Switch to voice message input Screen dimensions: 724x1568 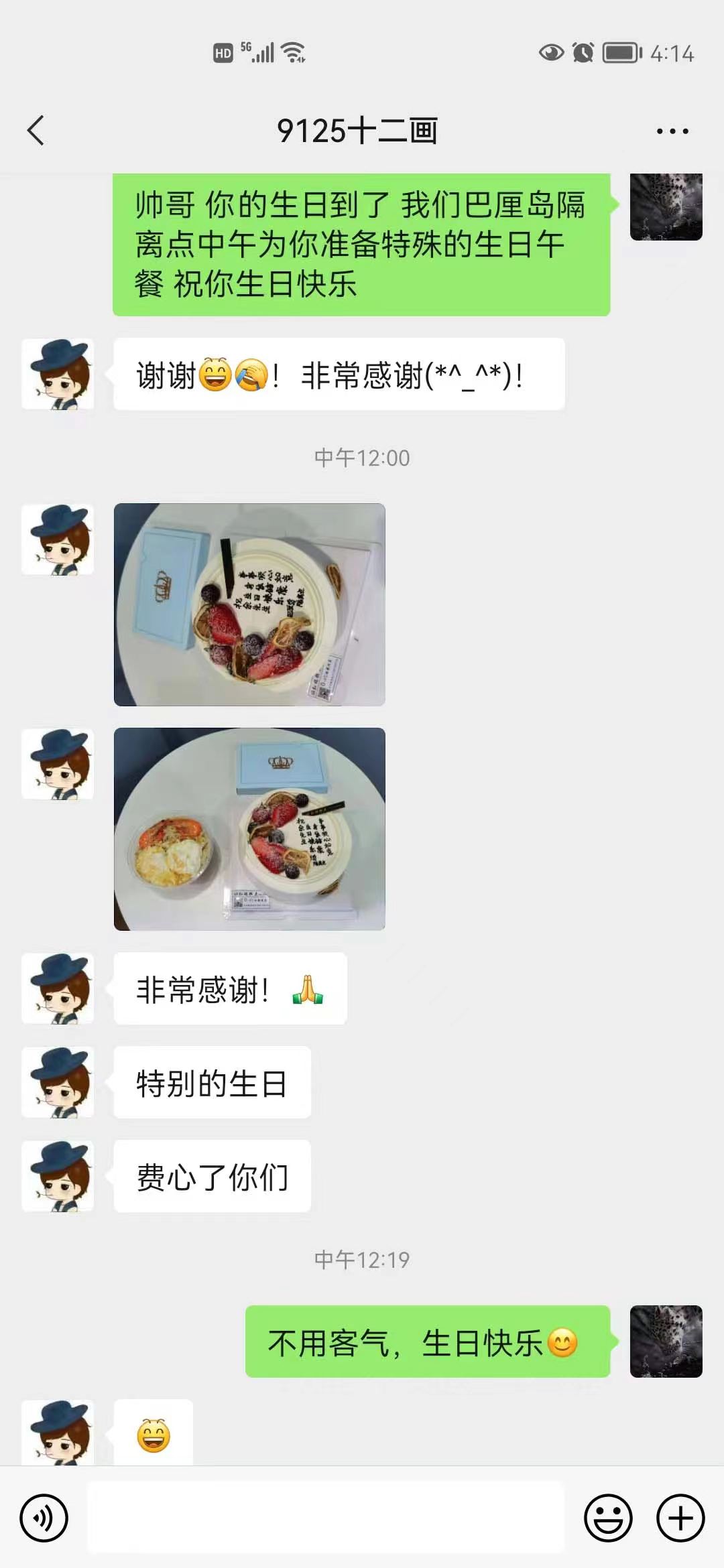pos(44,1518)
